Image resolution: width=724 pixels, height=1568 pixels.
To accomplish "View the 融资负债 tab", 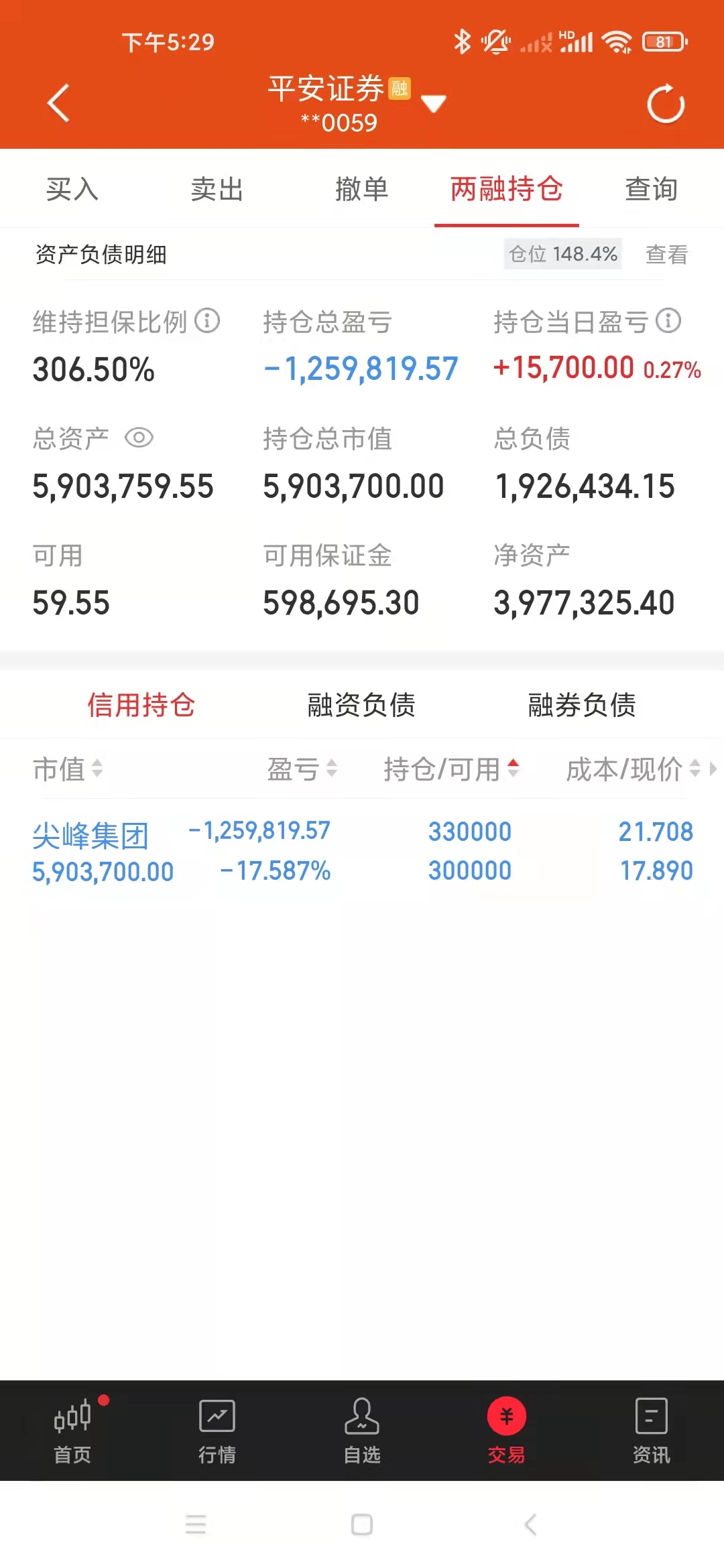I will click(361, 705).
